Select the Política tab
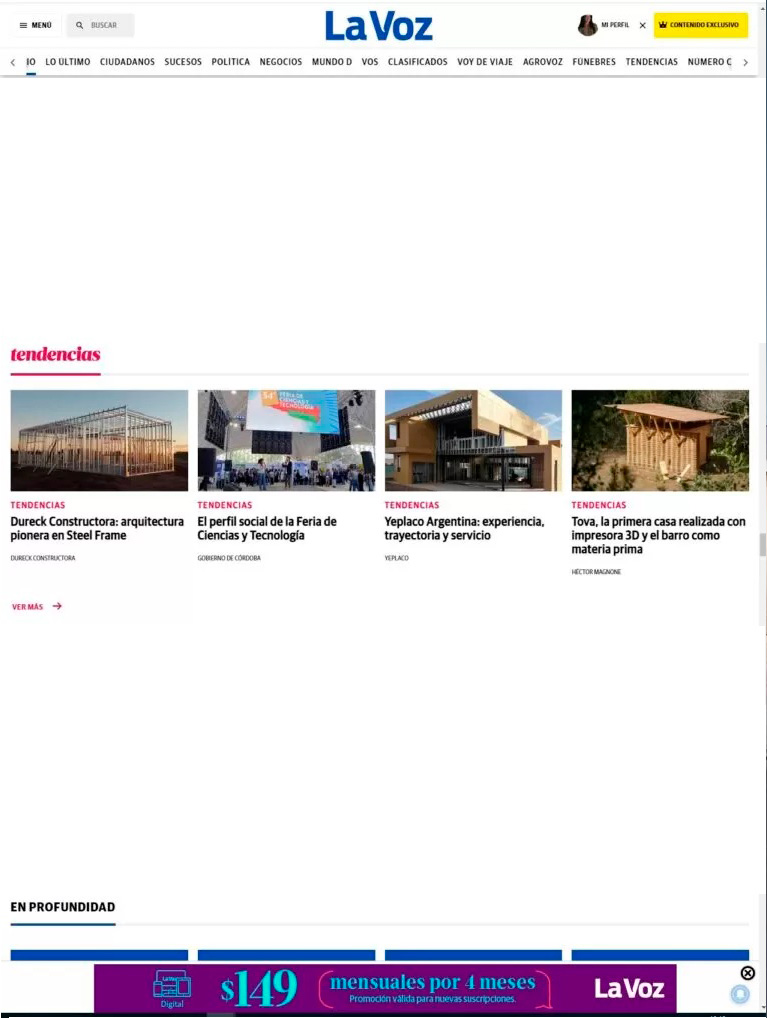This screenshot has width=767, height=1018. (231, 62)
